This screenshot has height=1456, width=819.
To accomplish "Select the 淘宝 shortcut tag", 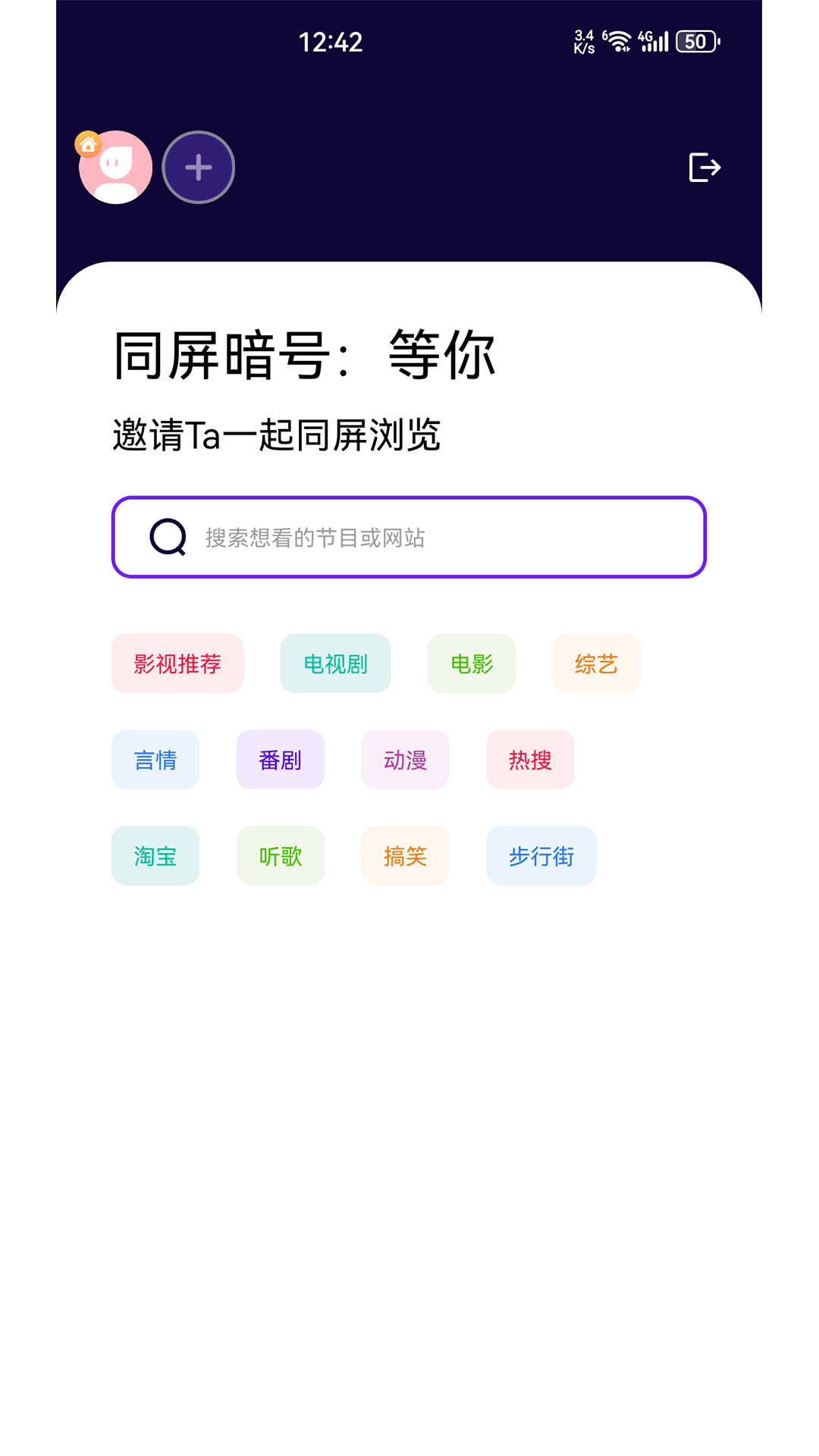I will pos(155,856).
